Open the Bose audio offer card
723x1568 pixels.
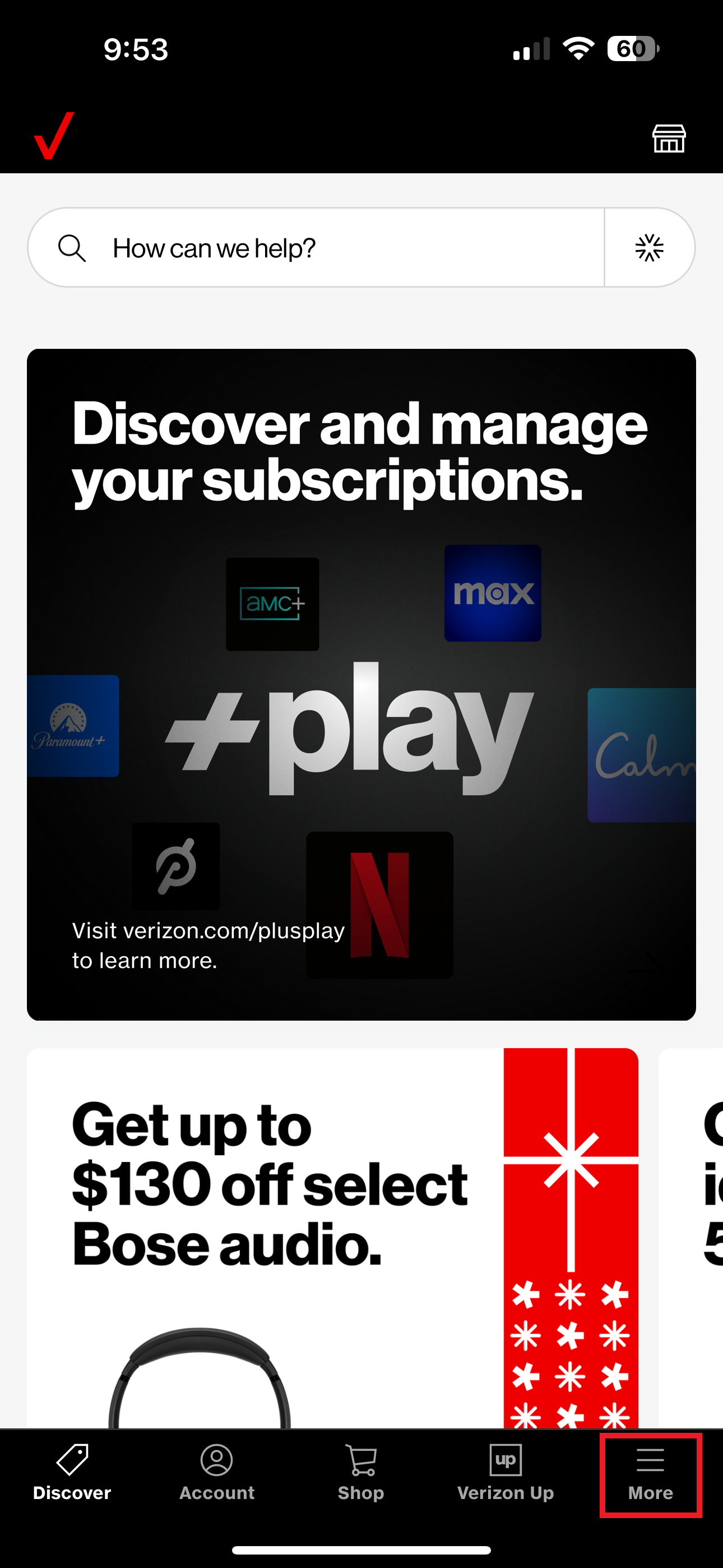pos(332,1235)
